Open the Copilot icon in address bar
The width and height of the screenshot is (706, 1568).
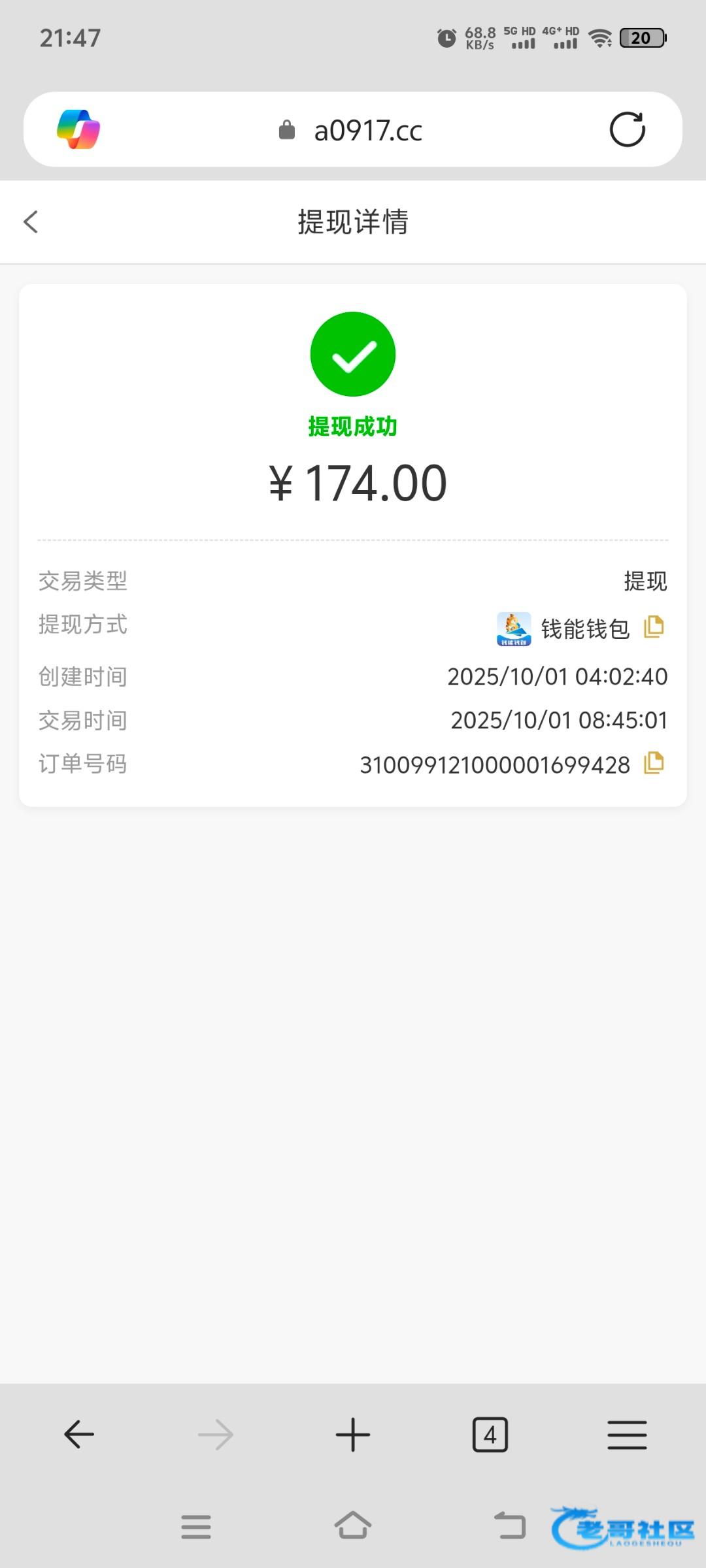click(78, 129)
